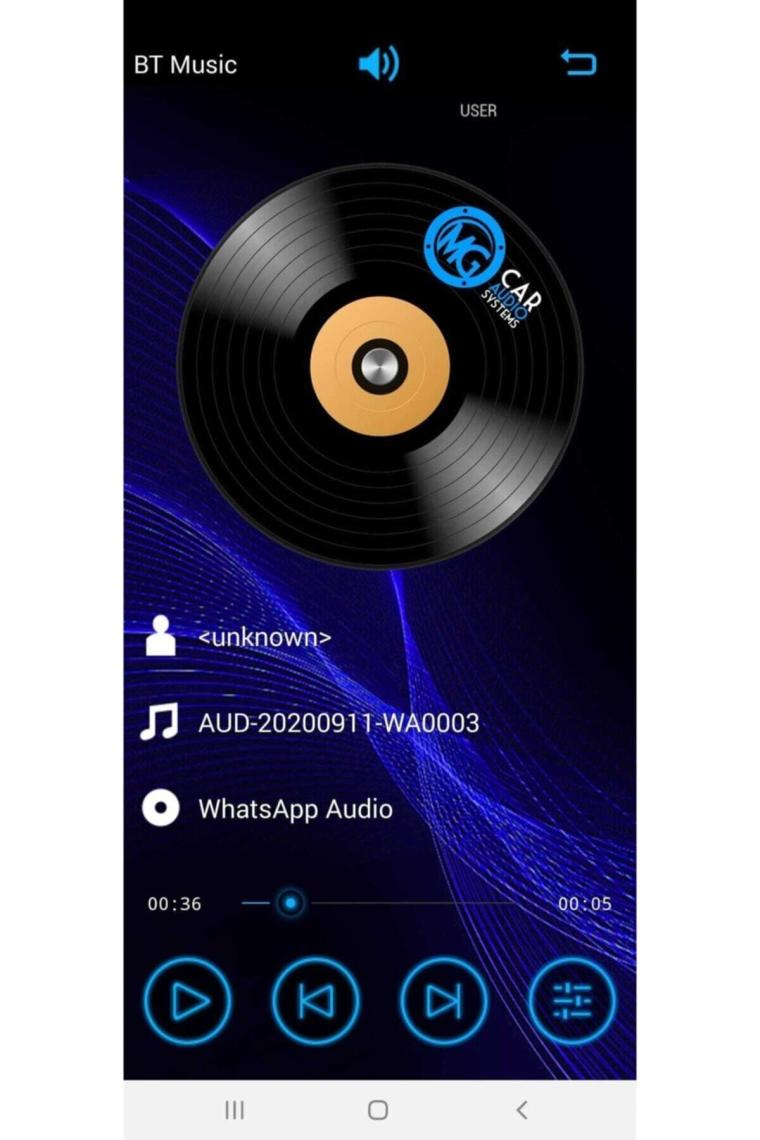Go back using the return arrow
The image size is (760, 1140).
click(x=578, y=63)
